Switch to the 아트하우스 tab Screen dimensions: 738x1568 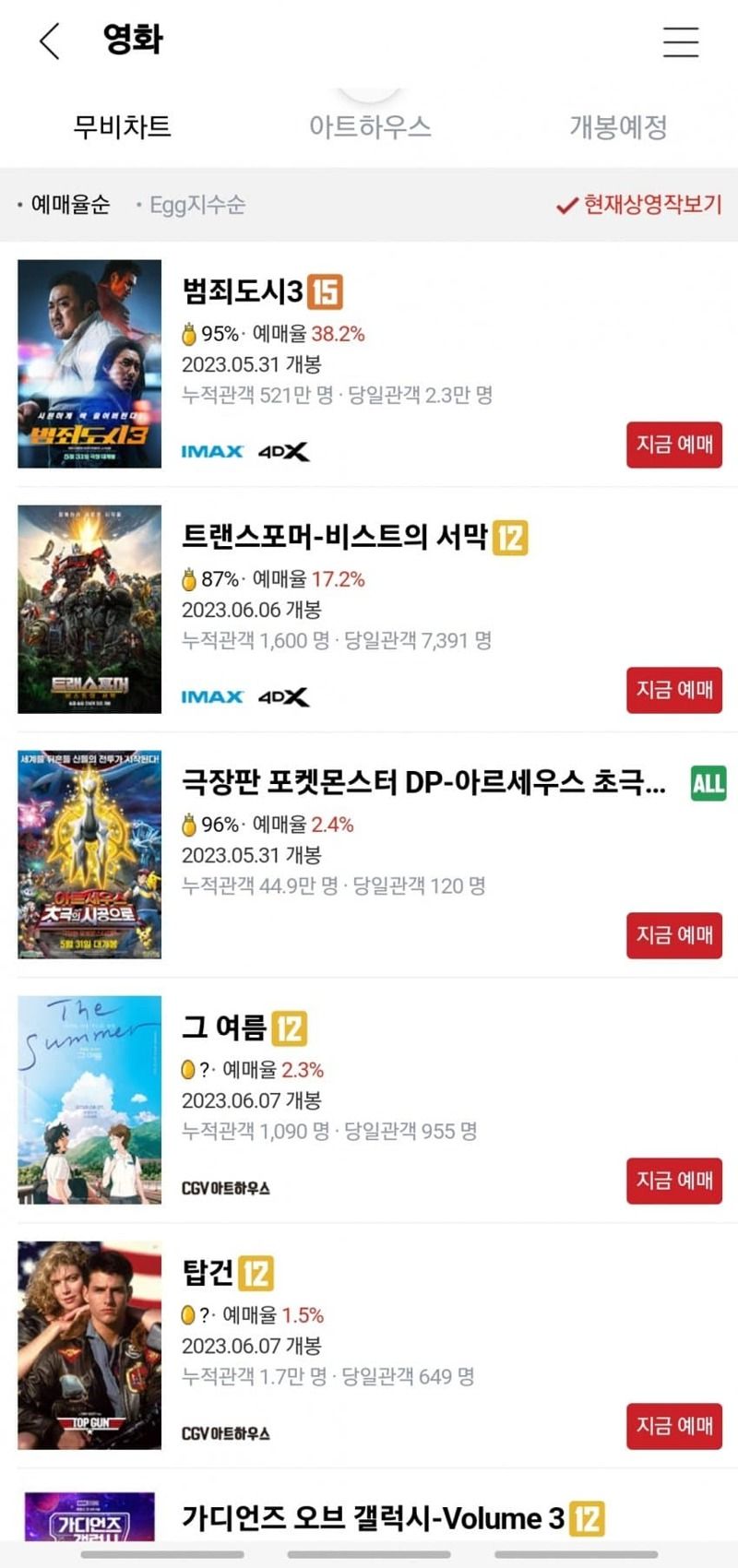click(x=371, y=128)
